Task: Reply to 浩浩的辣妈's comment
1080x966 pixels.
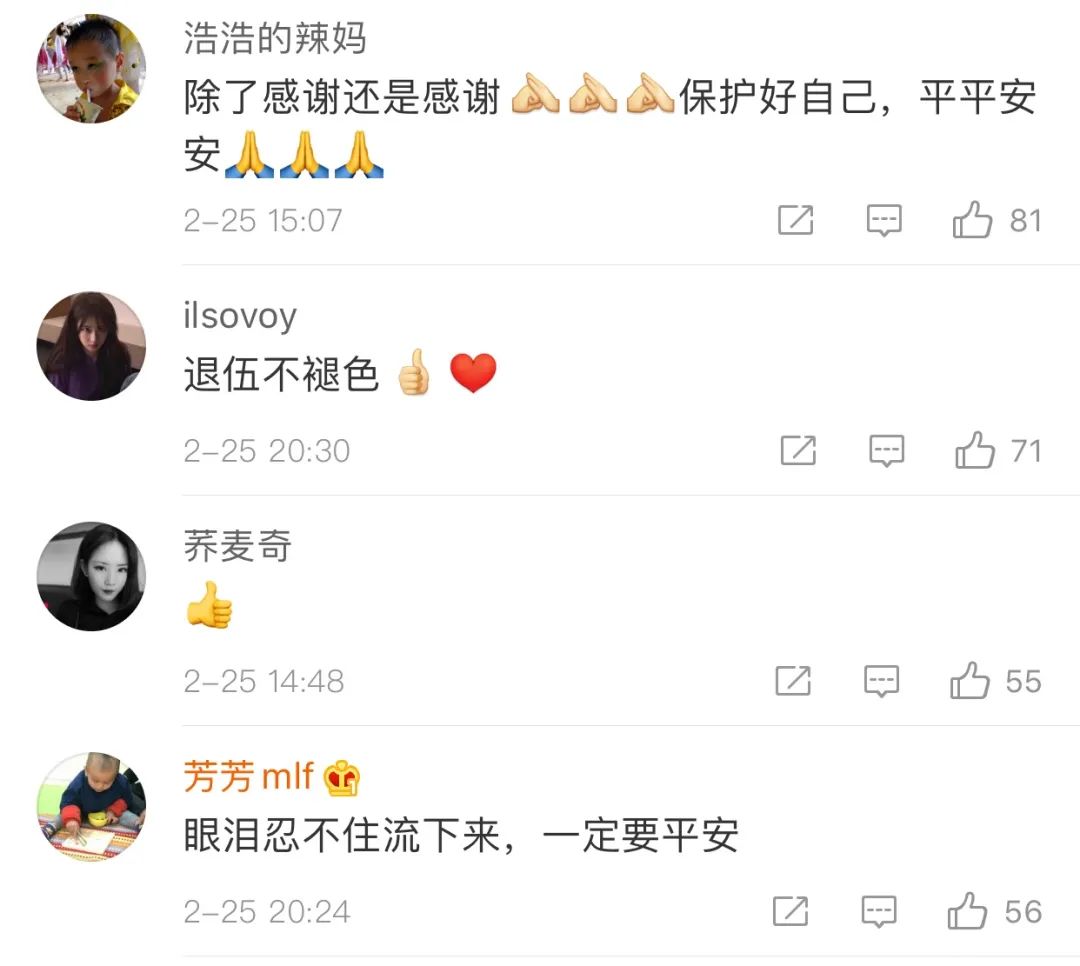Action: 884,220
